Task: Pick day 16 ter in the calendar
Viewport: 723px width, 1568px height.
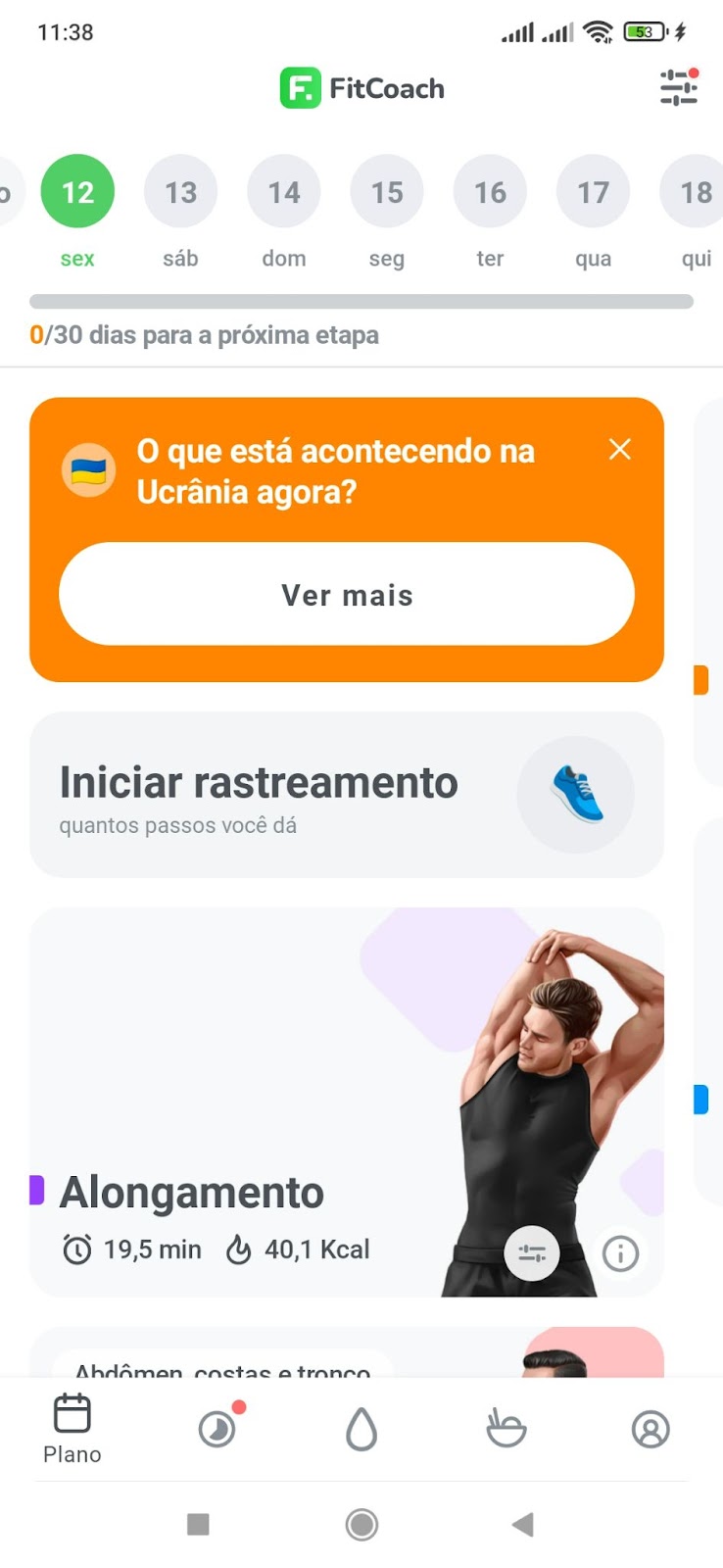Action: pyautogui.click(x=490, y=192)
